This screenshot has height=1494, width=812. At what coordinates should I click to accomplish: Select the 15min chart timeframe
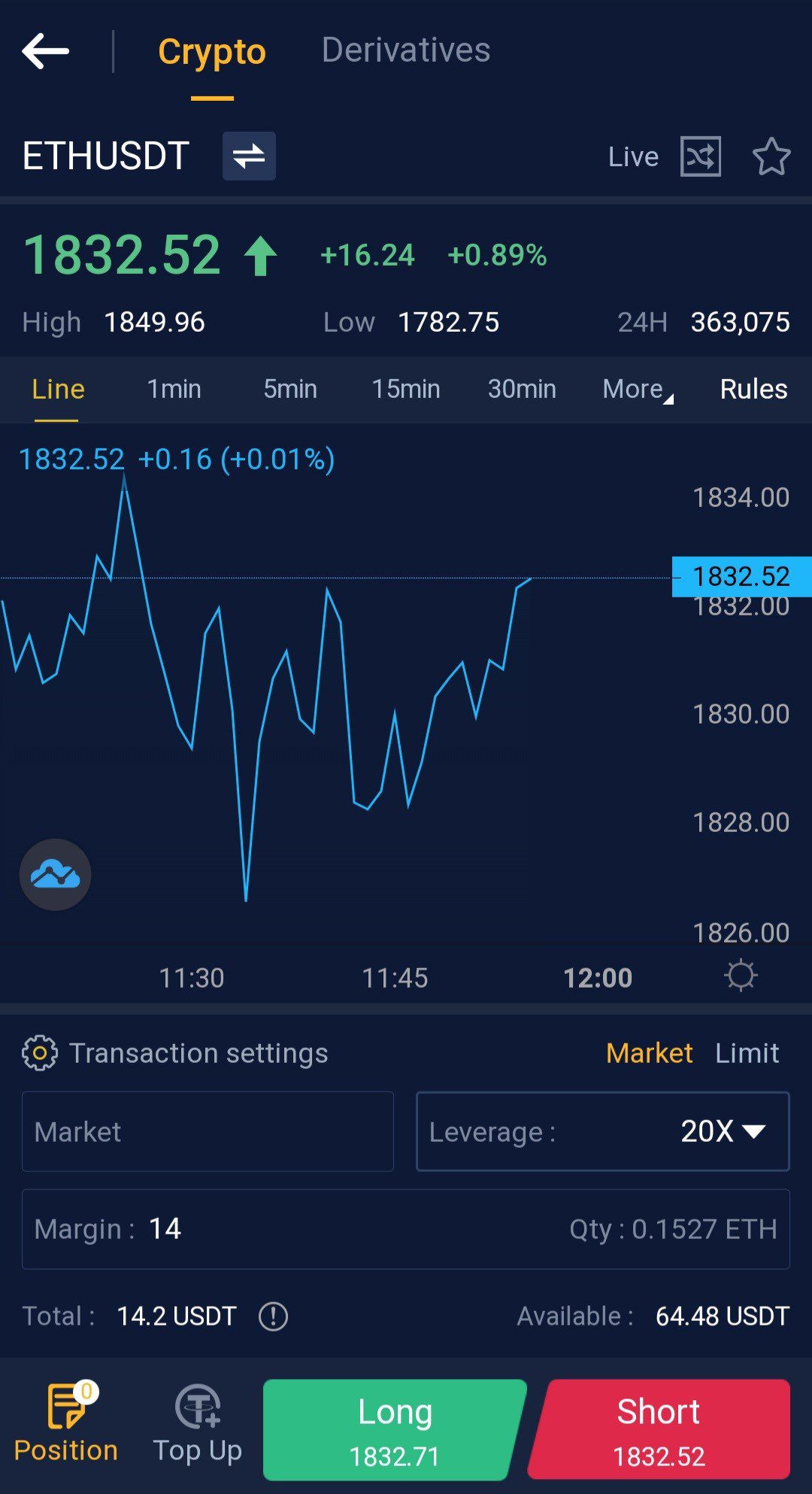click(x=405, y=389)
